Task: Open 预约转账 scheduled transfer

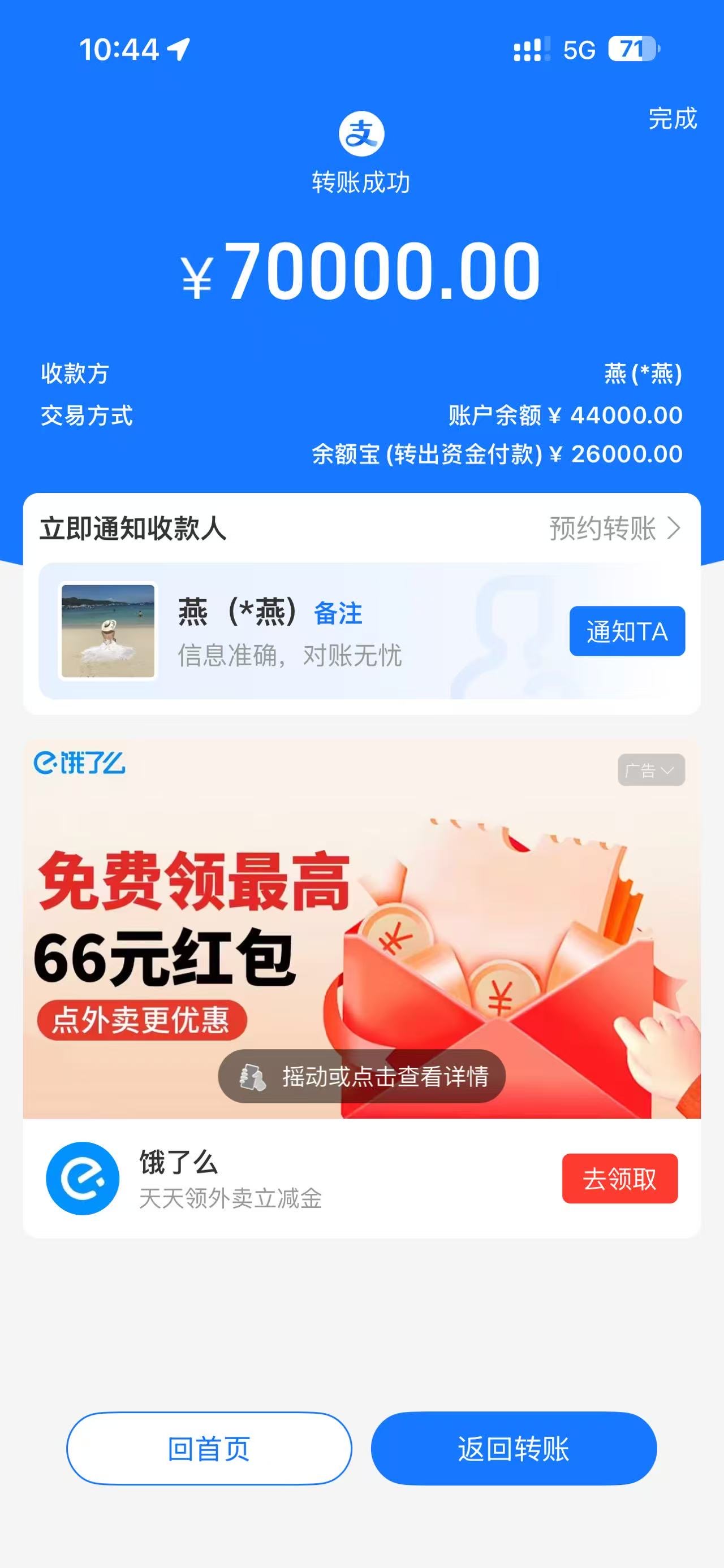Action: click(614, 529)
